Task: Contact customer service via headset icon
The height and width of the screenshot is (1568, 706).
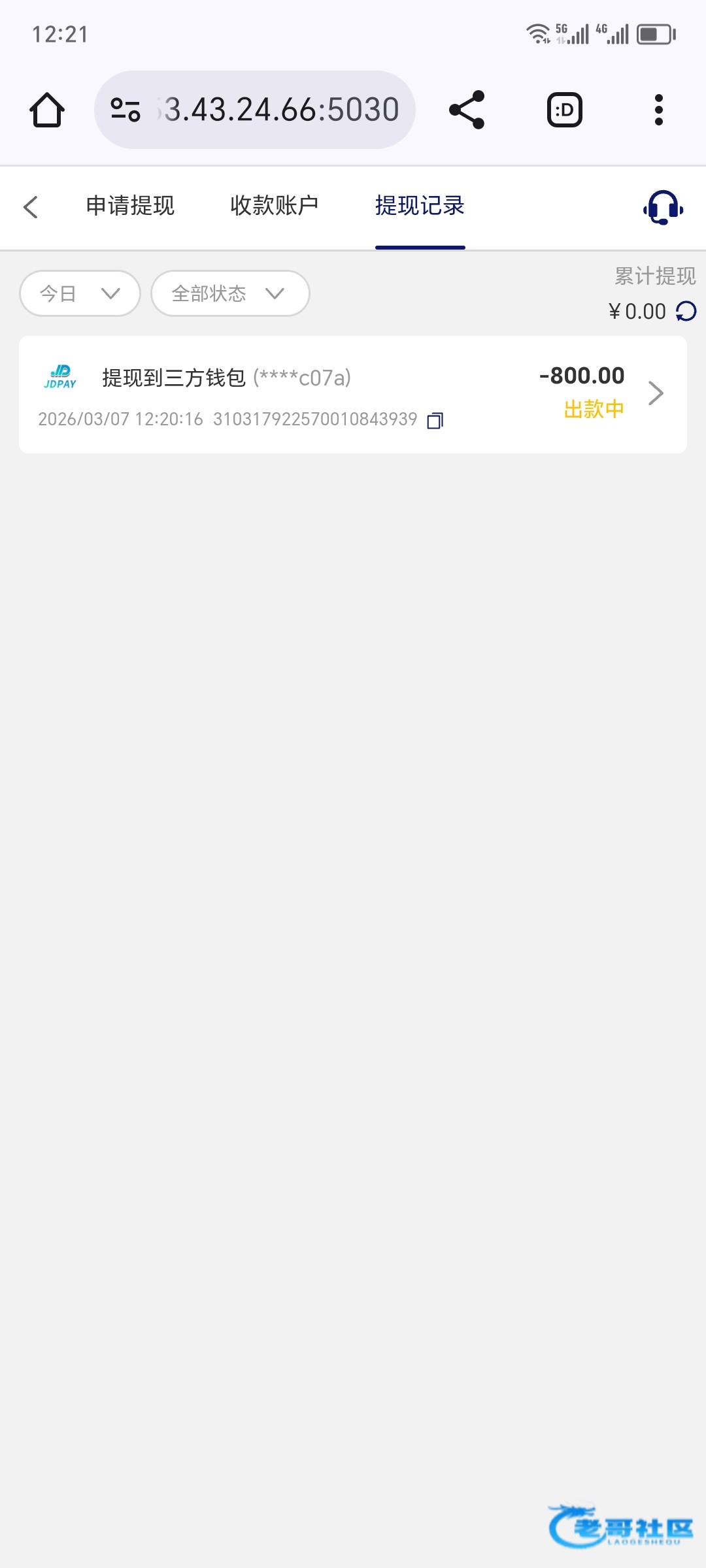Action: pos(663,208)
